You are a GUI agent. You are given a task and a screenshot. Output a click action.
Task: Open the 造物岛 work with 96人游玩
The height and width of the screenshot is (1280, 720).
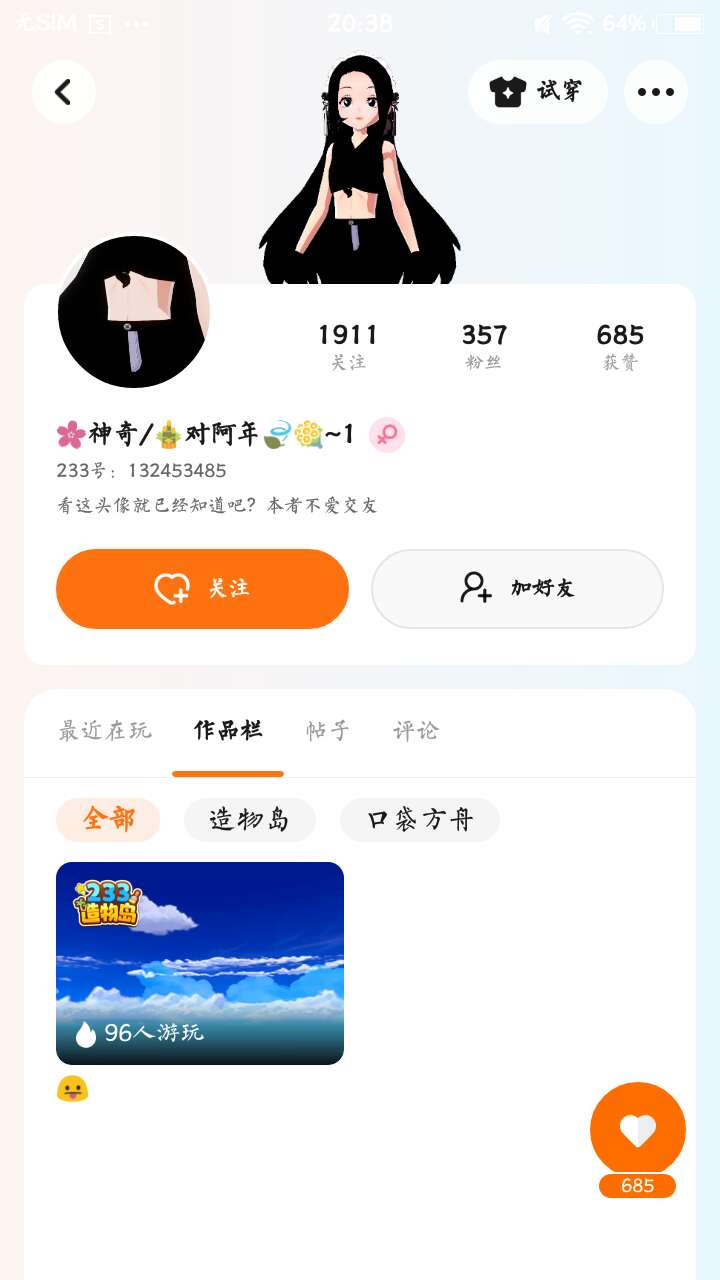(x=200, y=963)
